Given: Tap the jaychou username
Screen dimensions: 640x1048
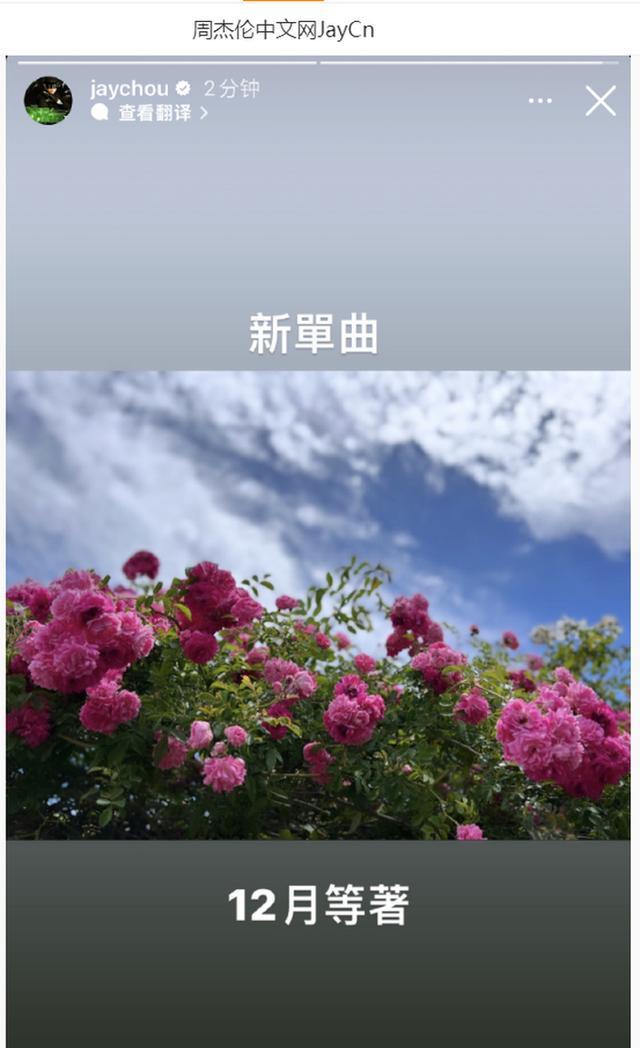Looking at the screenshot, I should click(x=129, y=88).
